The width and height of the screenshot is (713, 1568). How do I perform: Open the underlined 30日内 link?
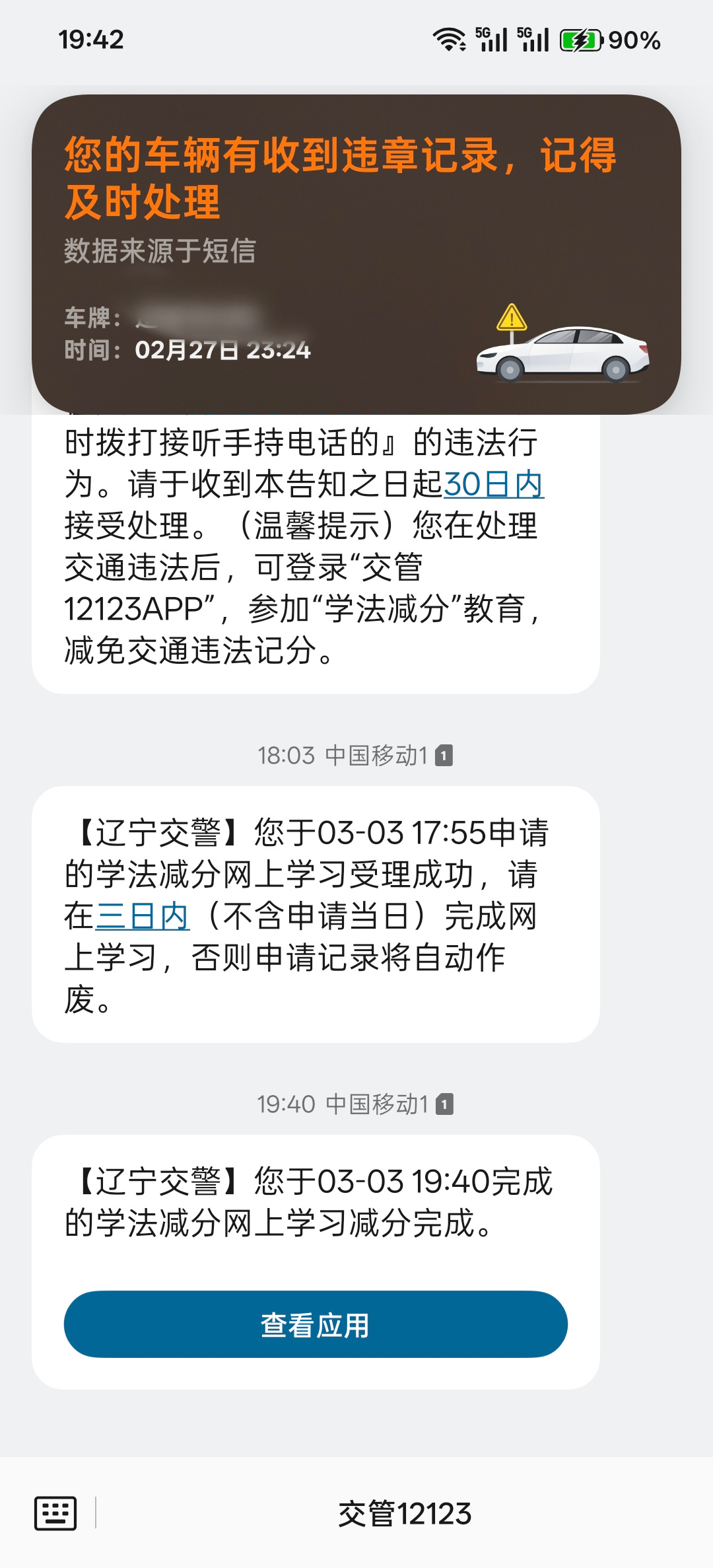coord(494,484)
